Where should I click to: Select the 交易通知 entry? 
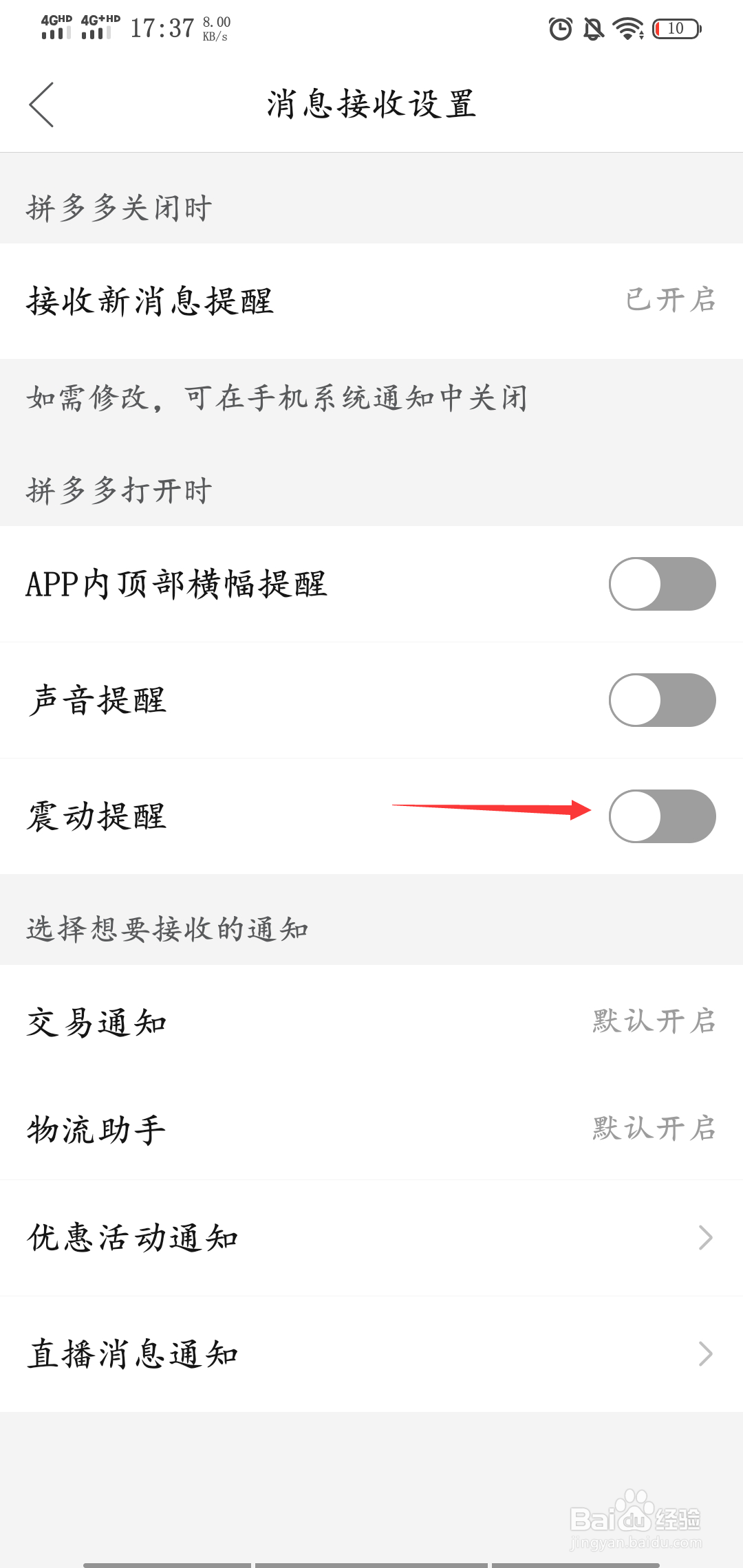(x=96, y=1022)
